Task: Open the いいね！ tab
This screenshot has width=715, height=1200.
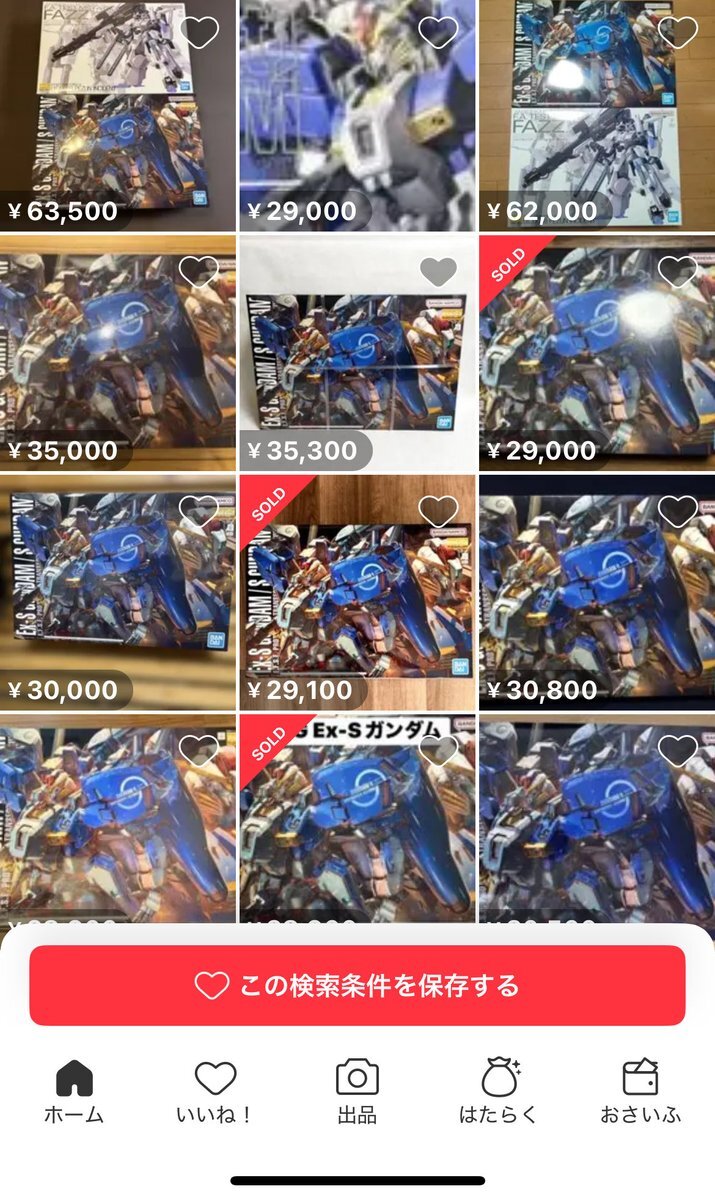Action: tap(215, 1092)
